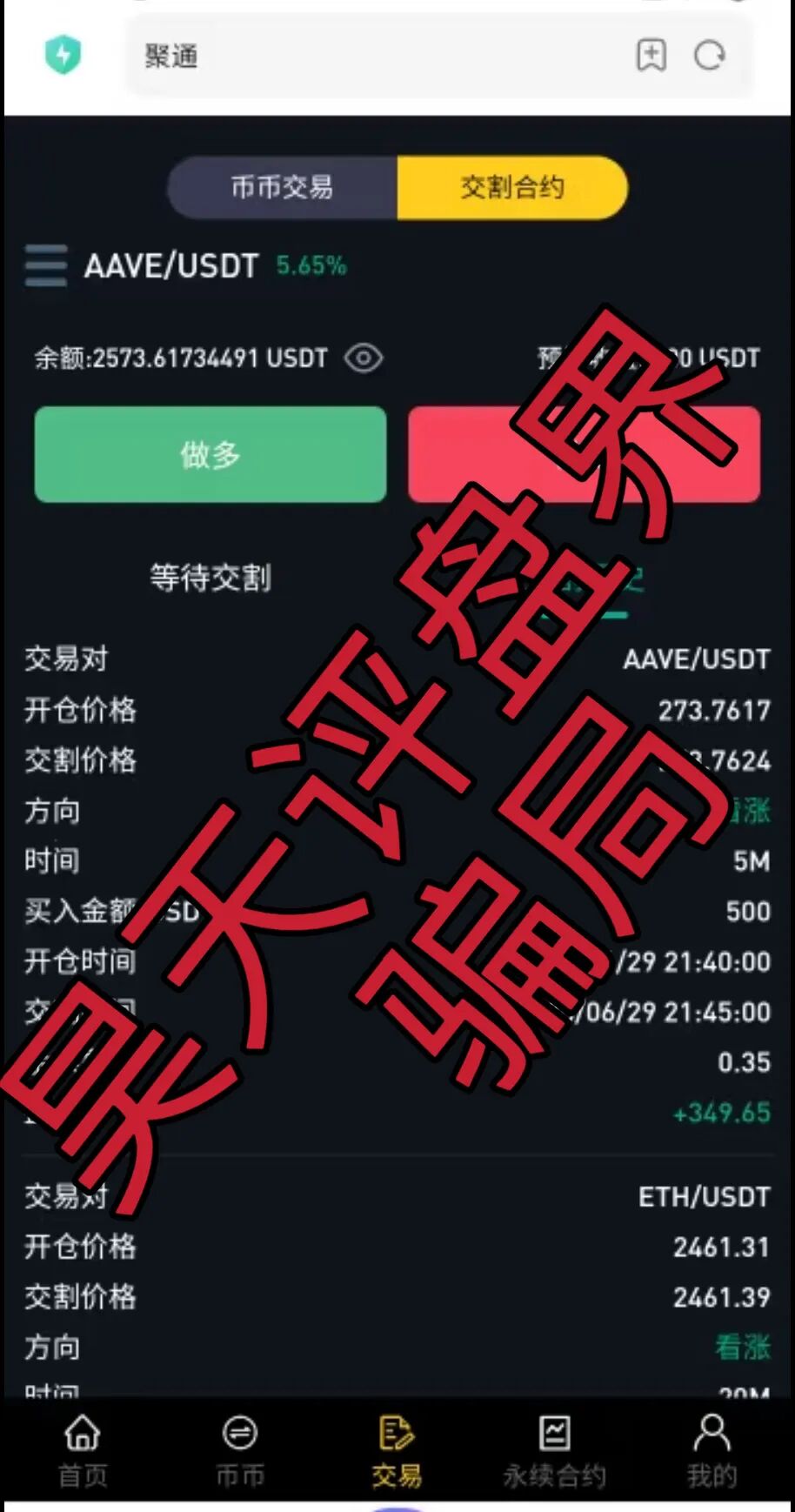Toggle the eye icon to hide balance
795x1512 pixels.
point(364,358)
